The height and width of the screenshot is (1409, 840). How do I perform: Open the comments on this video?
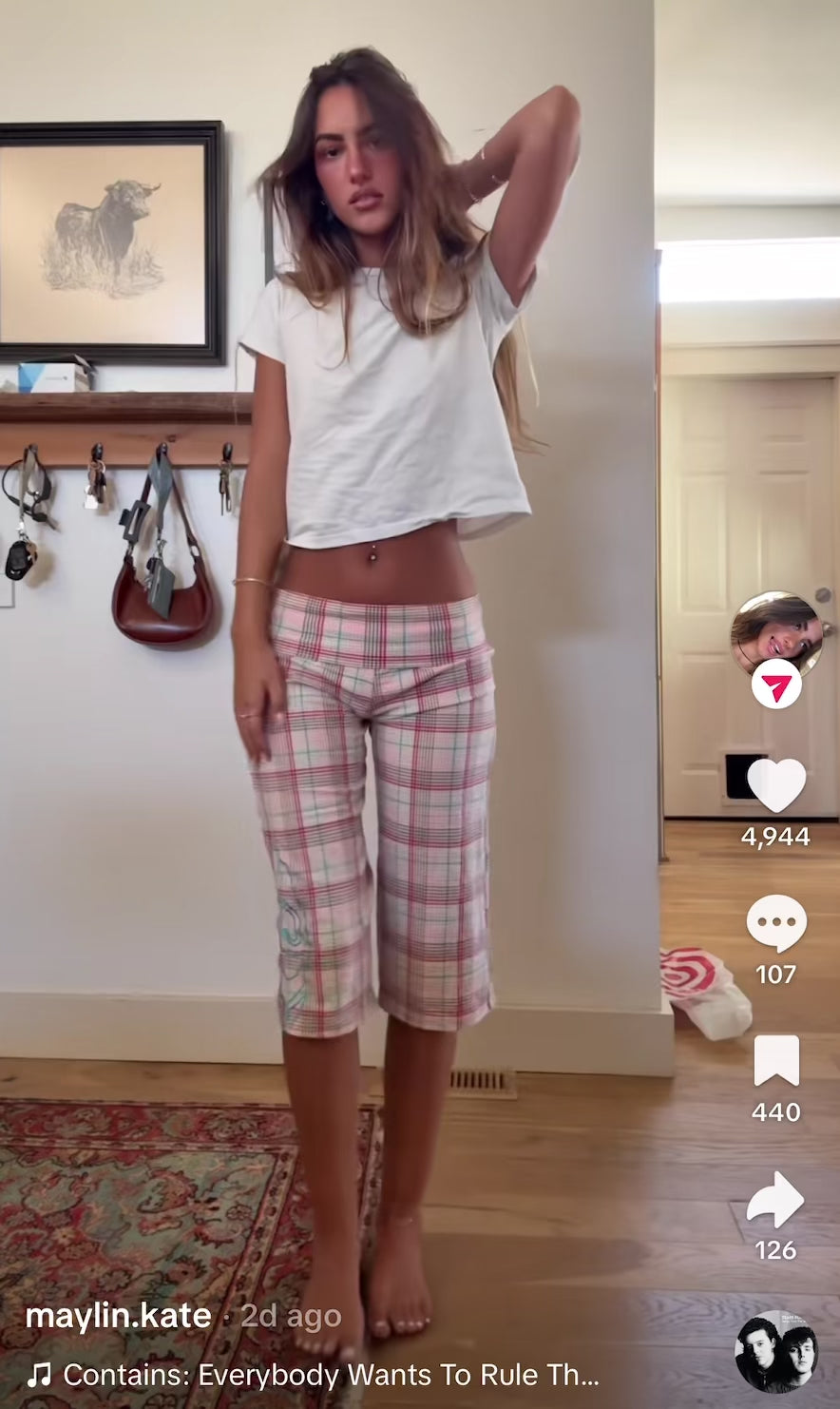(x=776, y=922)
